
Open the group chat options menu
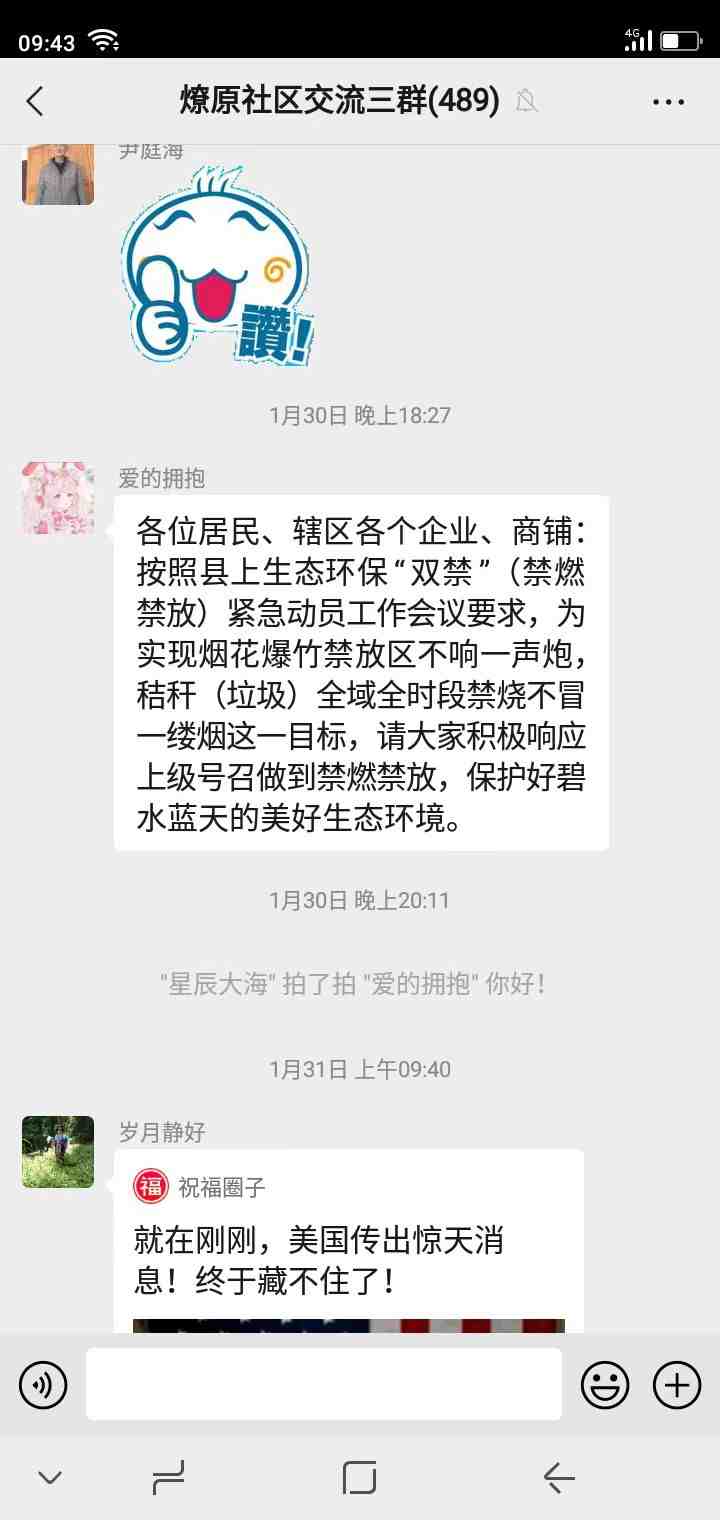pyautogui.click(x=668, y=101)
